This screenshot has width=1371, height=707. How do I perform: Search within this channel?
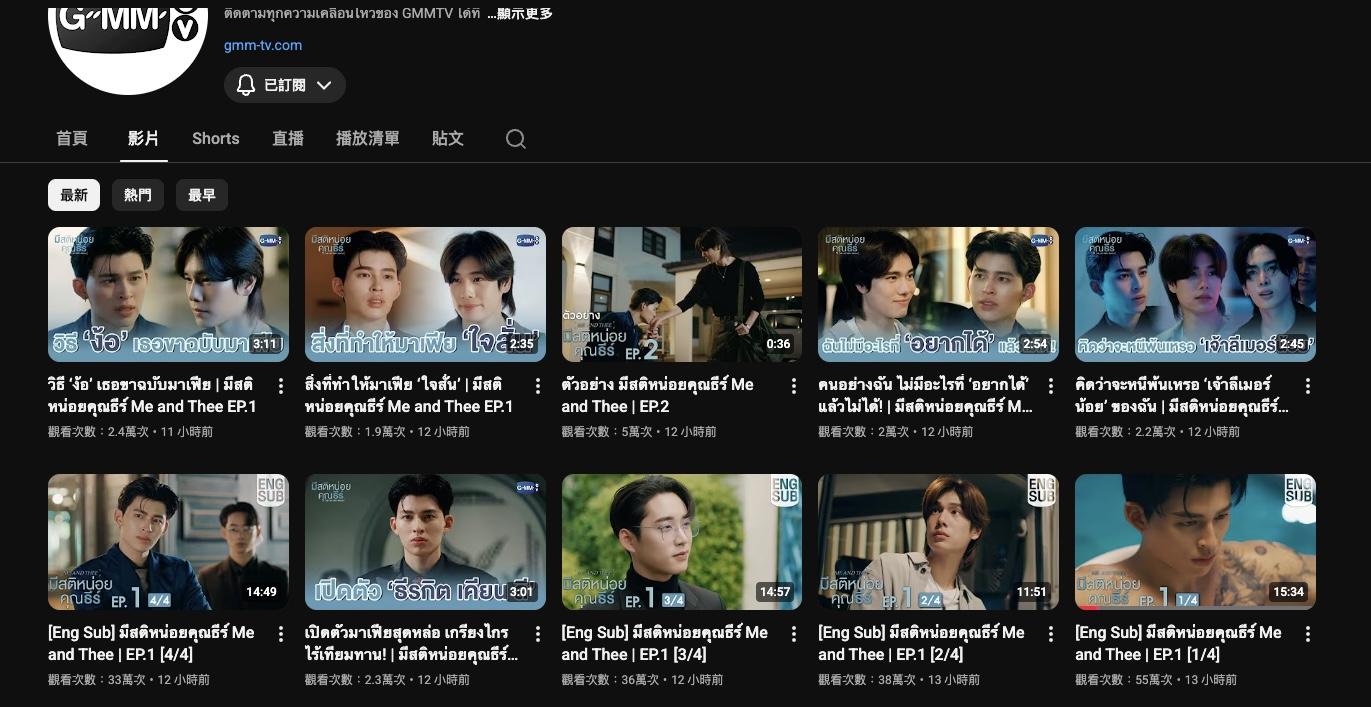pyautogui.click(x=515, y=139)
